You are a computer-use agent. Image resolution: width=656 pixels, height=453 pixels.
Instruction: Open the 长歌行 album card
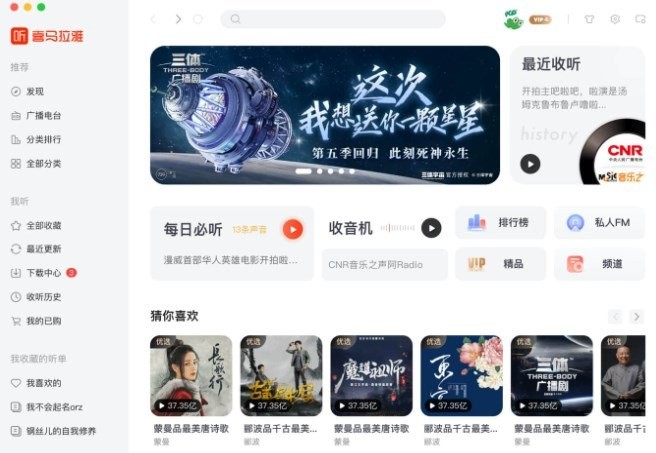click(x=191, y=375)
